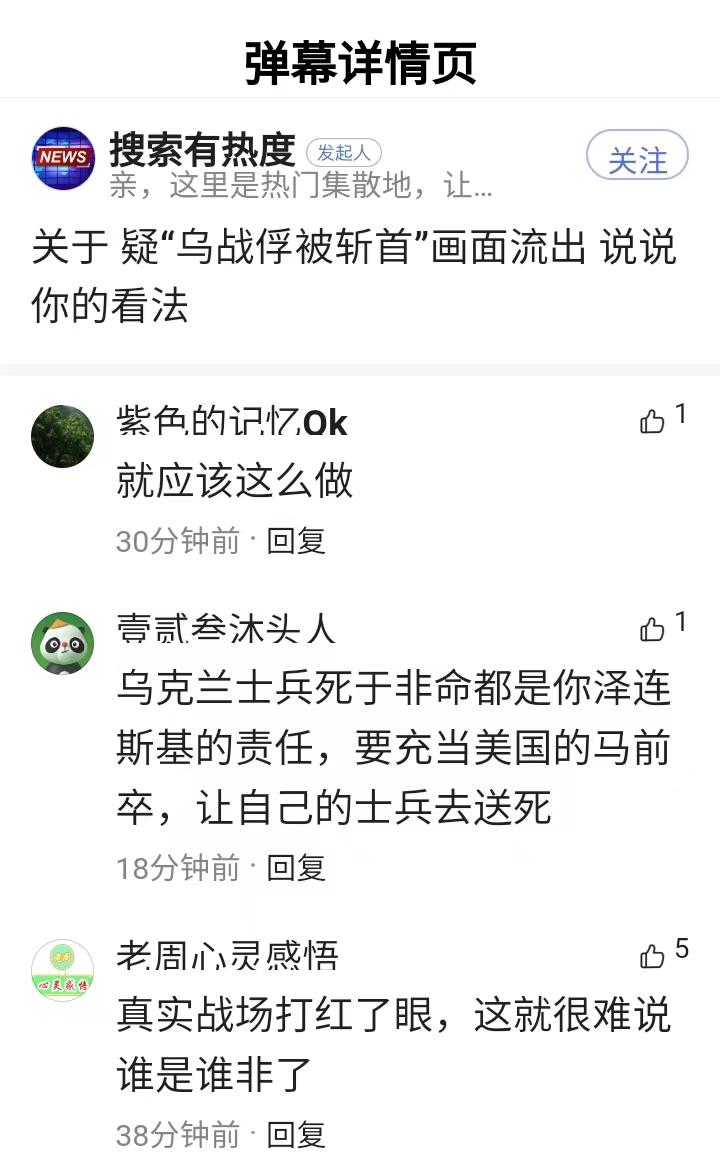Like the comment by 老周心灵感悟
Screen dimensions: 720x1164
(652, 955)
